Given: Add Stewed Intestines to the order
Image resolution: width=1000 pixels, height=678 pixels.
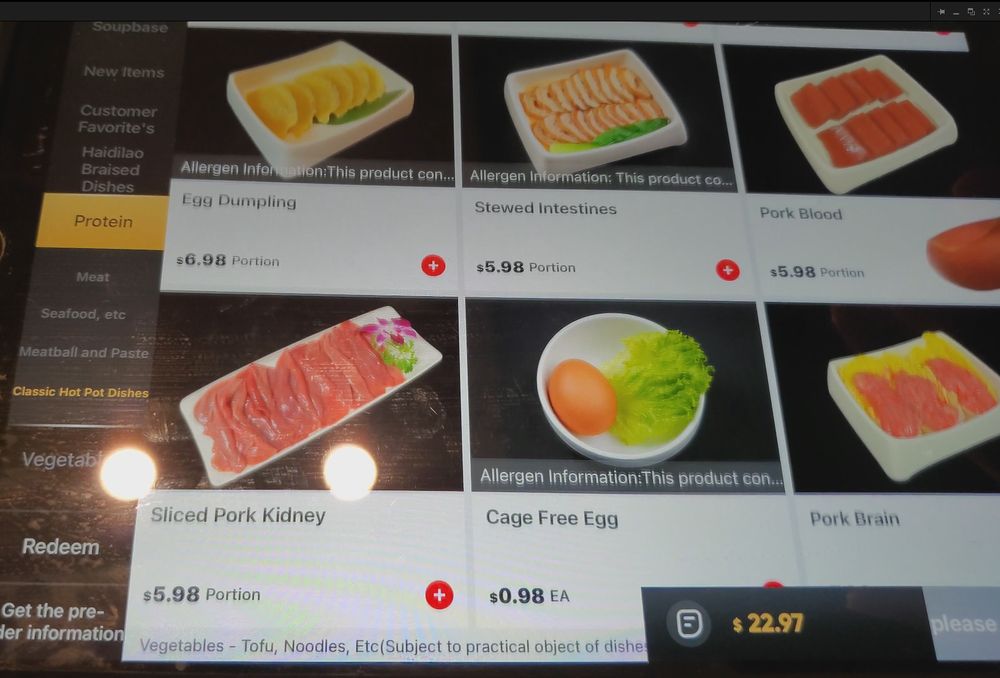Looking at the screenshot, I should coord(728,270).
